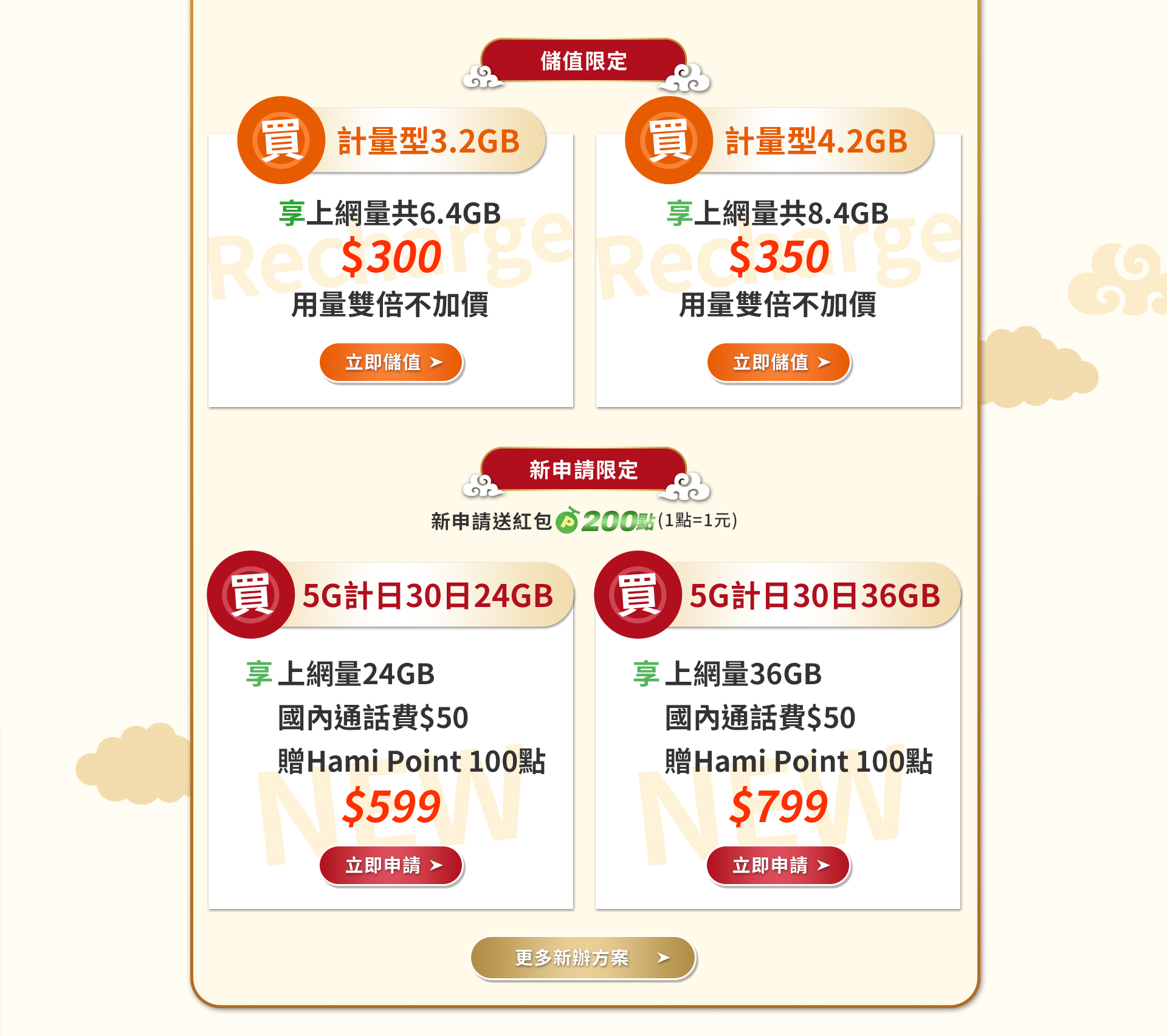The height and width of the screenshot is (1036, 1167).
Task: Tap 立即儲值 for 計量型4.2GB plan
Action: (x=779, y=363)
